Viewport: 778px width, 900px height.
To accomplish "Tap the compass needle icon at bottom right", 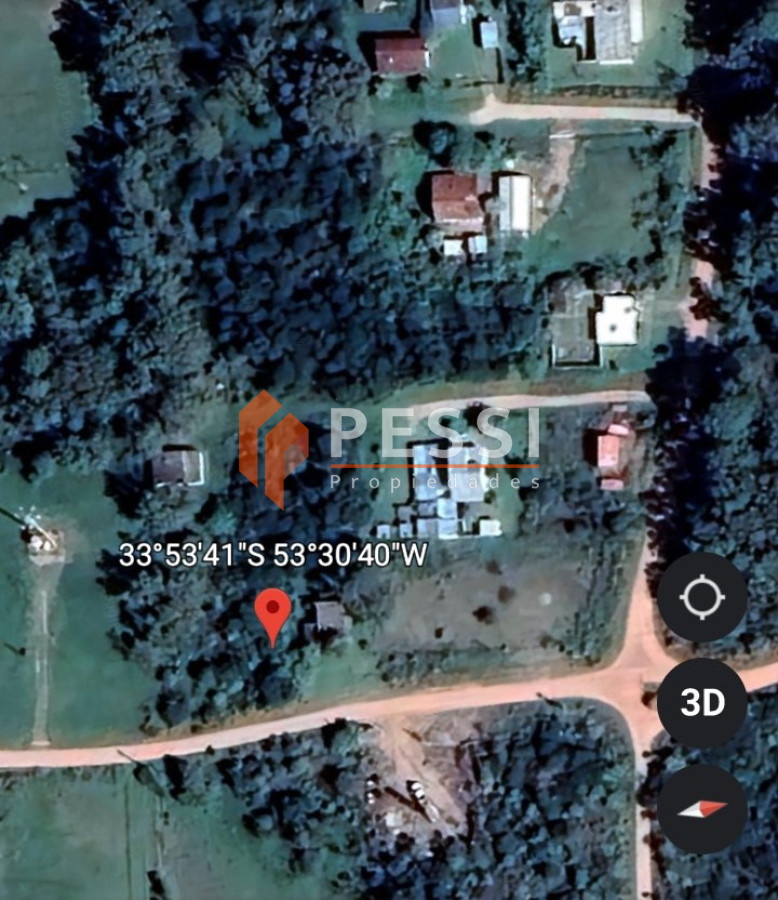I will tap(701, 807).
